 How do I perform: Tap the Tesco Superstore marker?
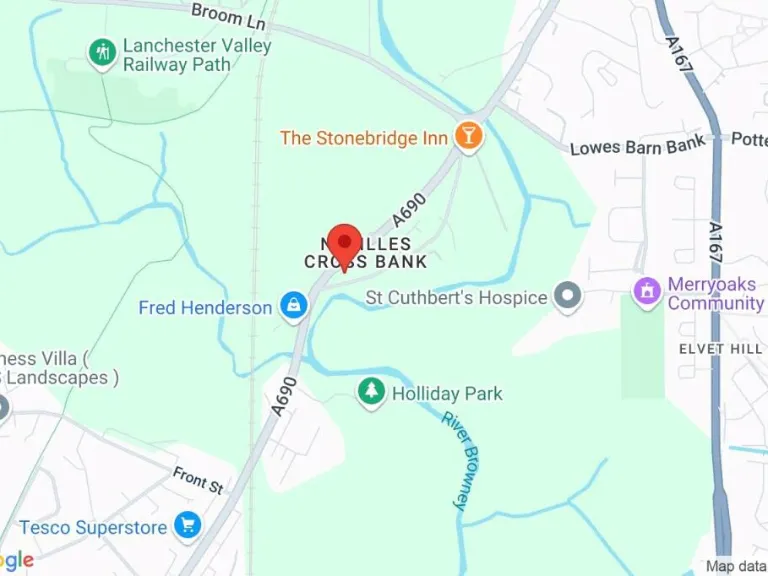(x=187, y=525)
